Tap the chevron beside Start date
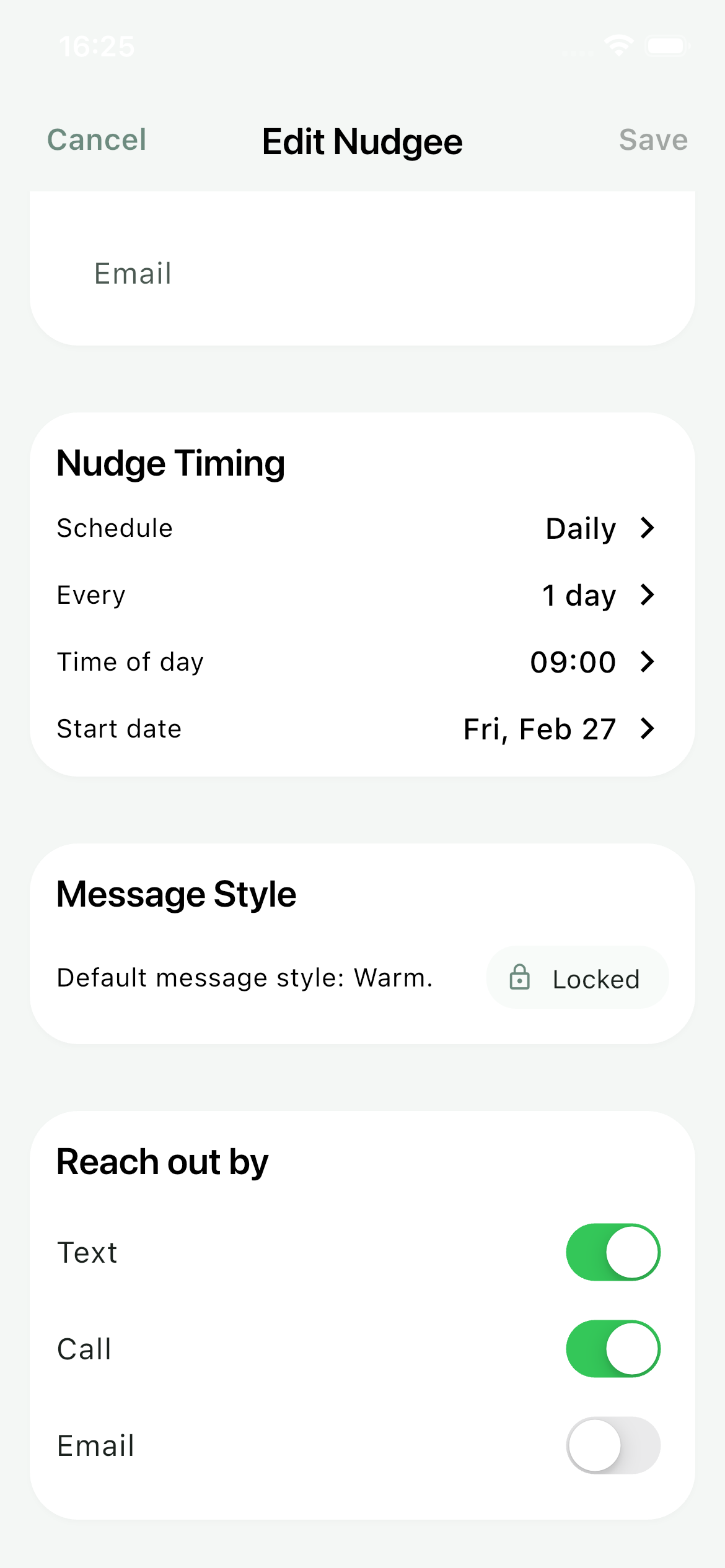The width and height of the screenshot is (725, 1568). pos(648,729)
